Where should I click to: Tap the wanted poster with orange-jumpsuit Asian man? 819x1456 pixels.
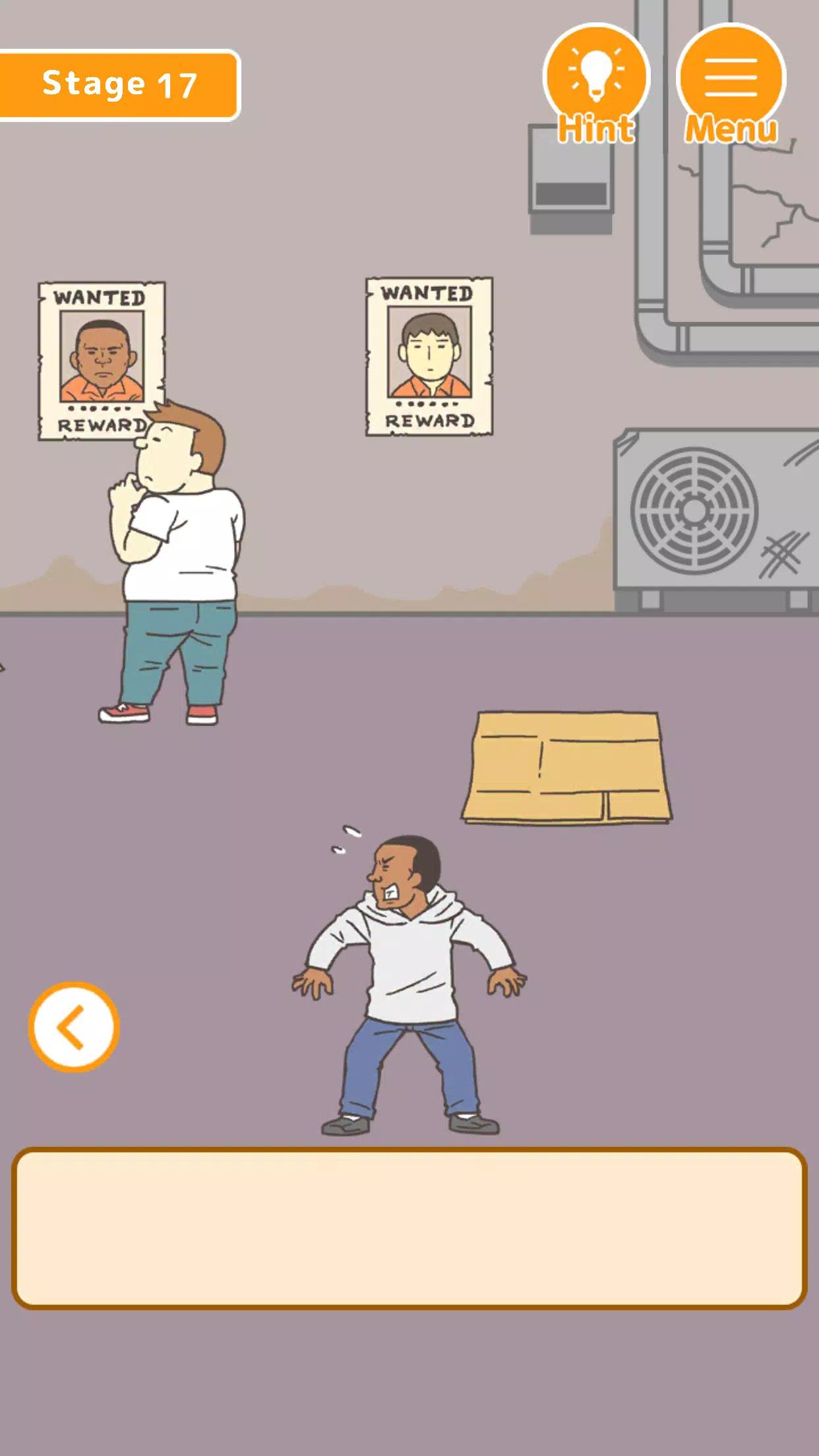pos(429,356)
